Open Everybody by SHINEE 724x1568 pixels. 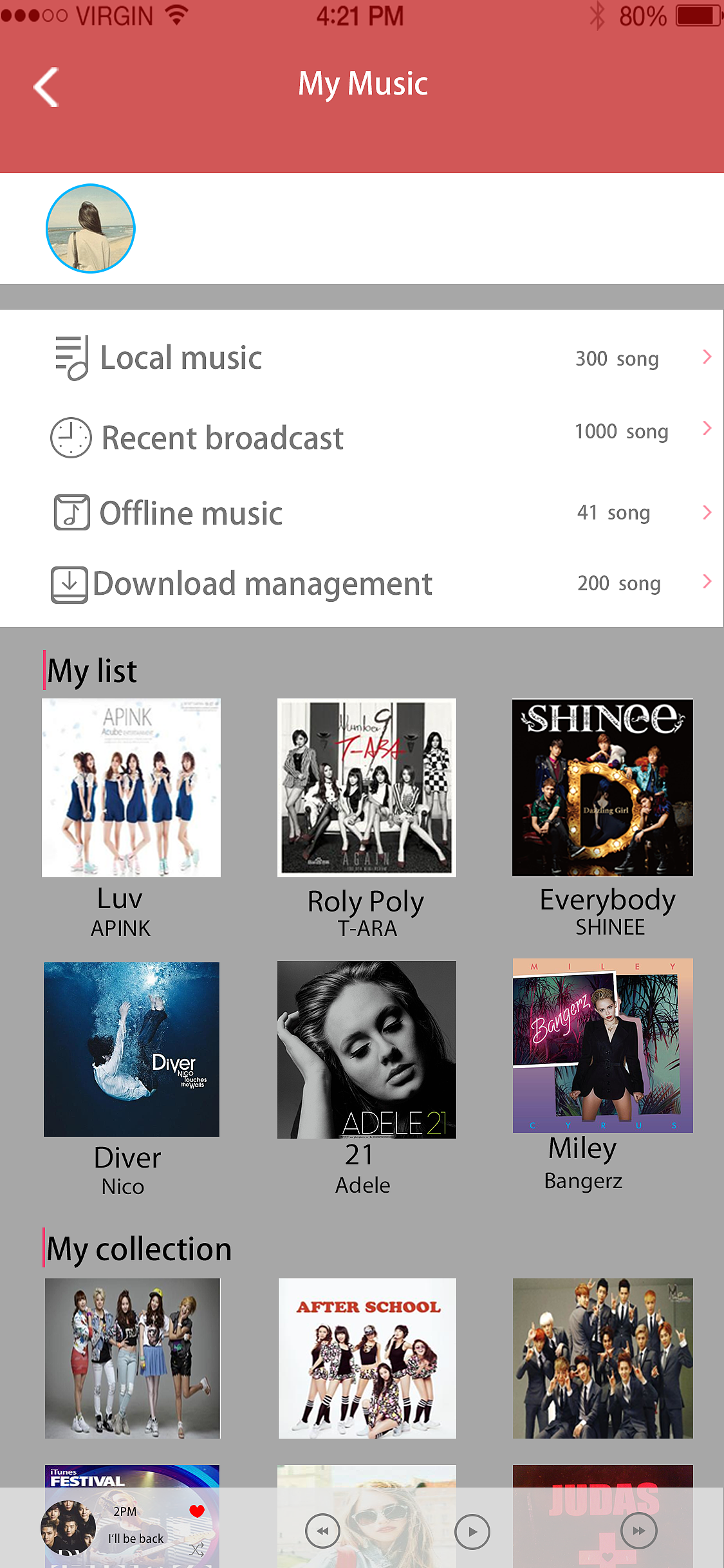click(x=602, y=788)
